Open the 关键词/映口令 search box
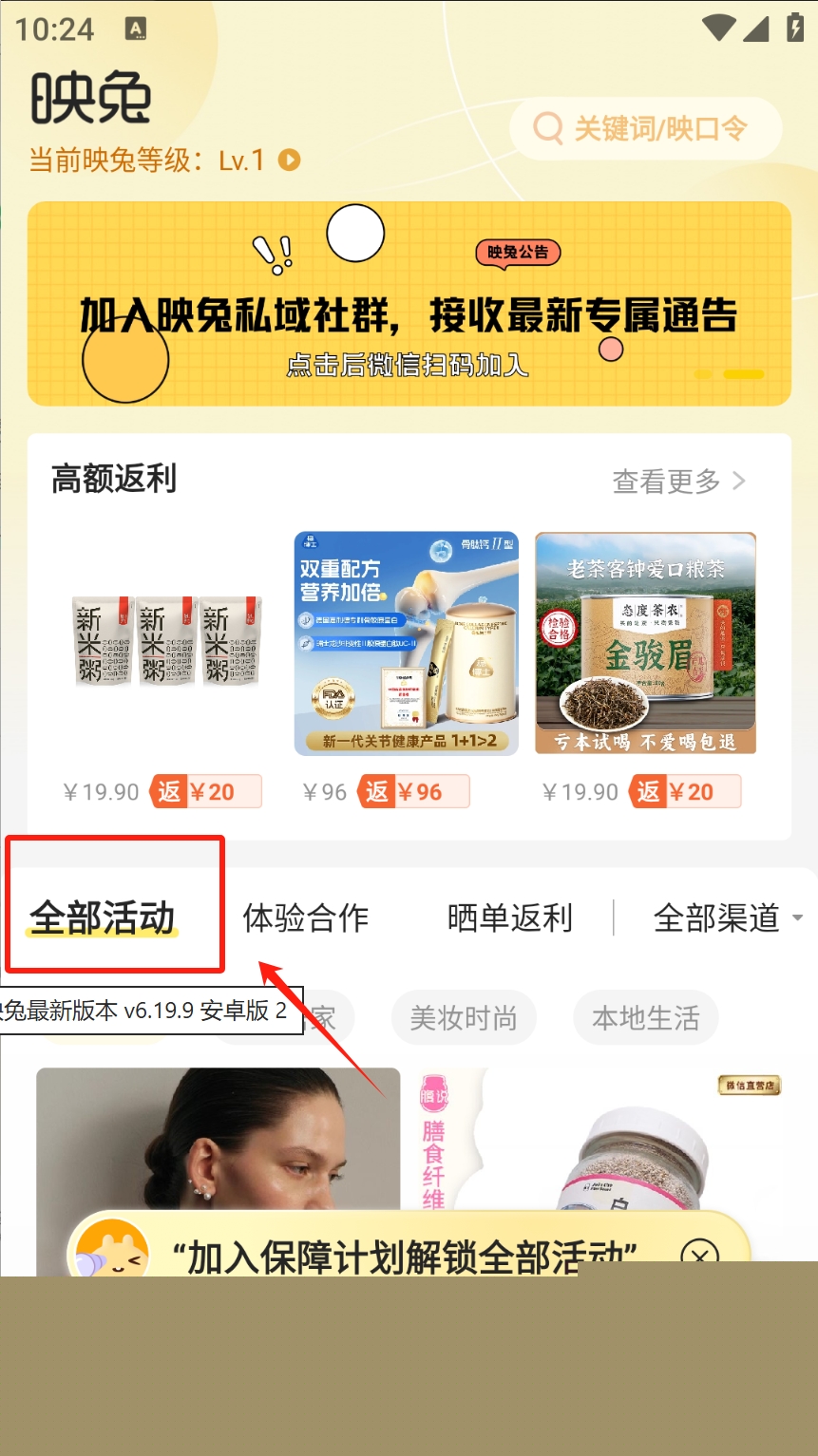Viewport: 818px width, 1456px height. (646, 128)
